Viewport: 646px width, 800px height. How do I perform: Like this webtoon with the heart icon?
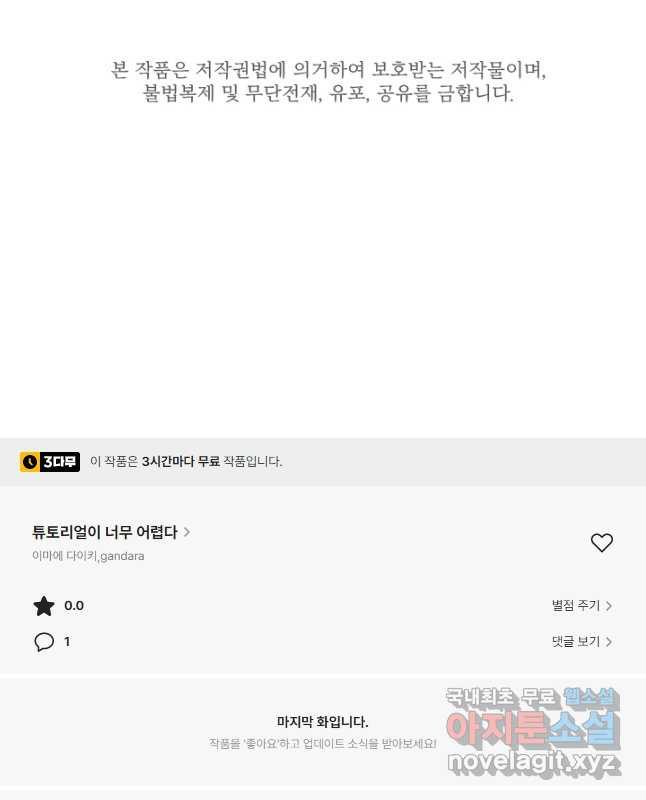click(x=601, y=543)
